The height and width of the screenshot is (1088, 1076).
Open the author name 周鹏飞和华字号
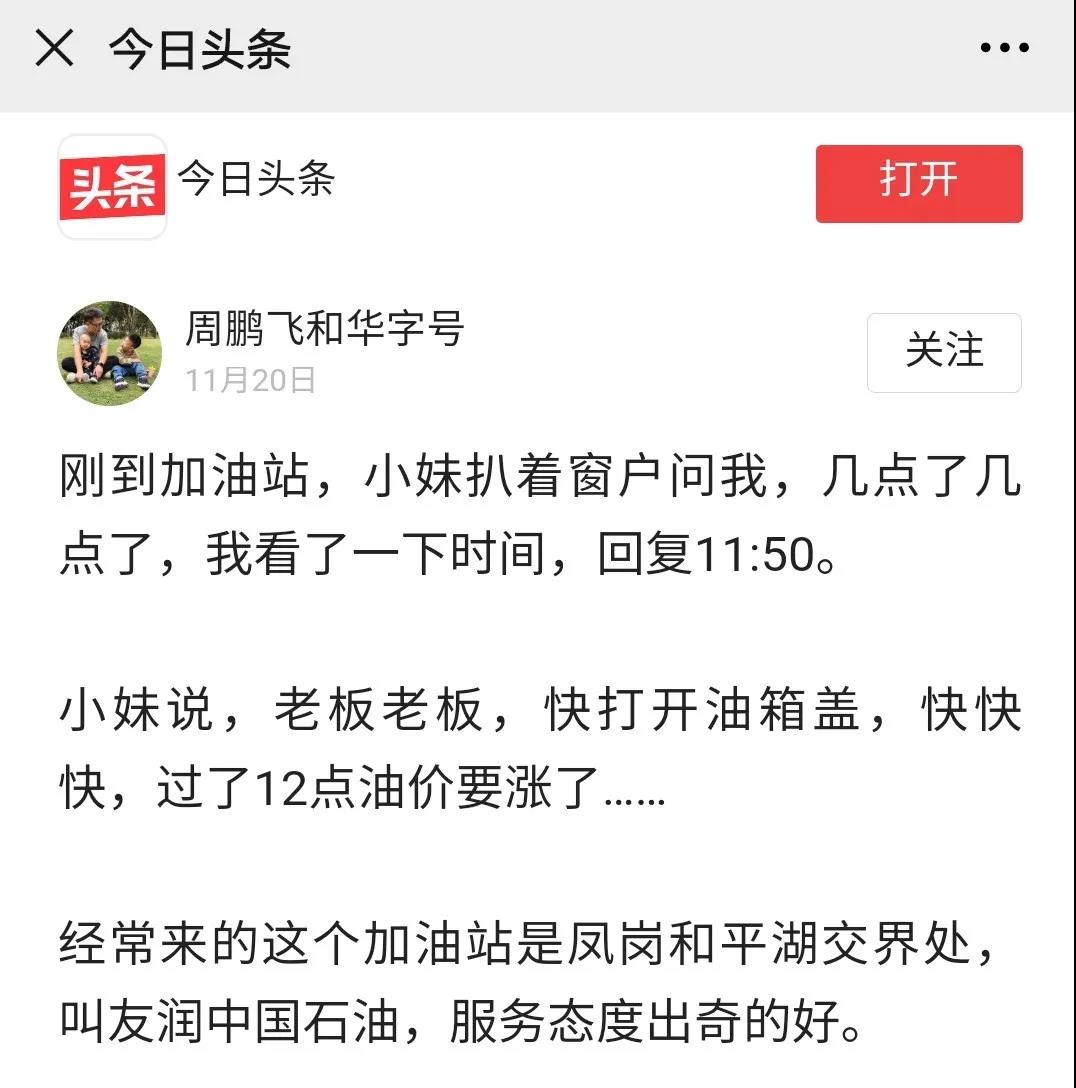pos(324,328)
